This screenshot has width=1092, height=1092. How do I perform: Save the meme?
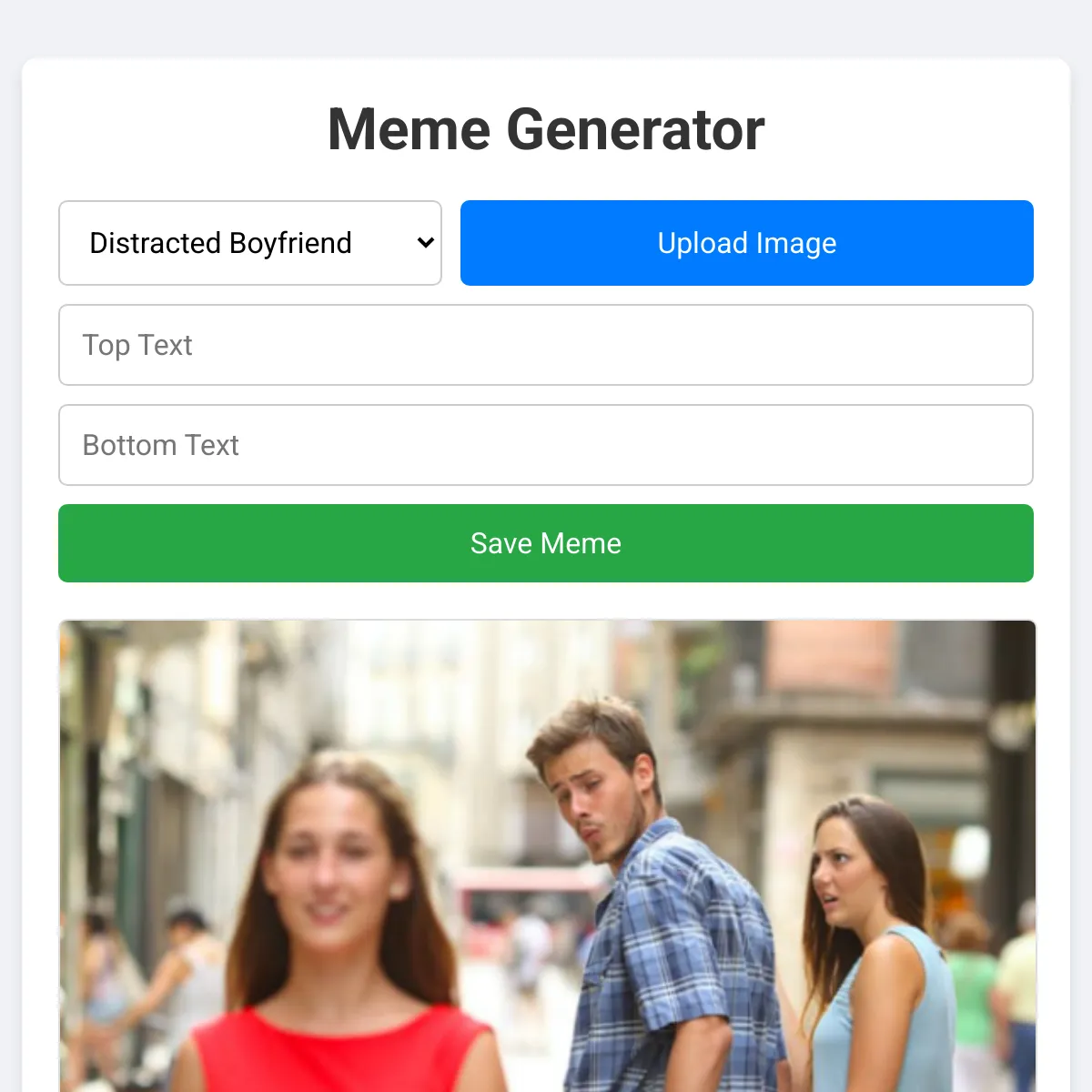[546, 543]
